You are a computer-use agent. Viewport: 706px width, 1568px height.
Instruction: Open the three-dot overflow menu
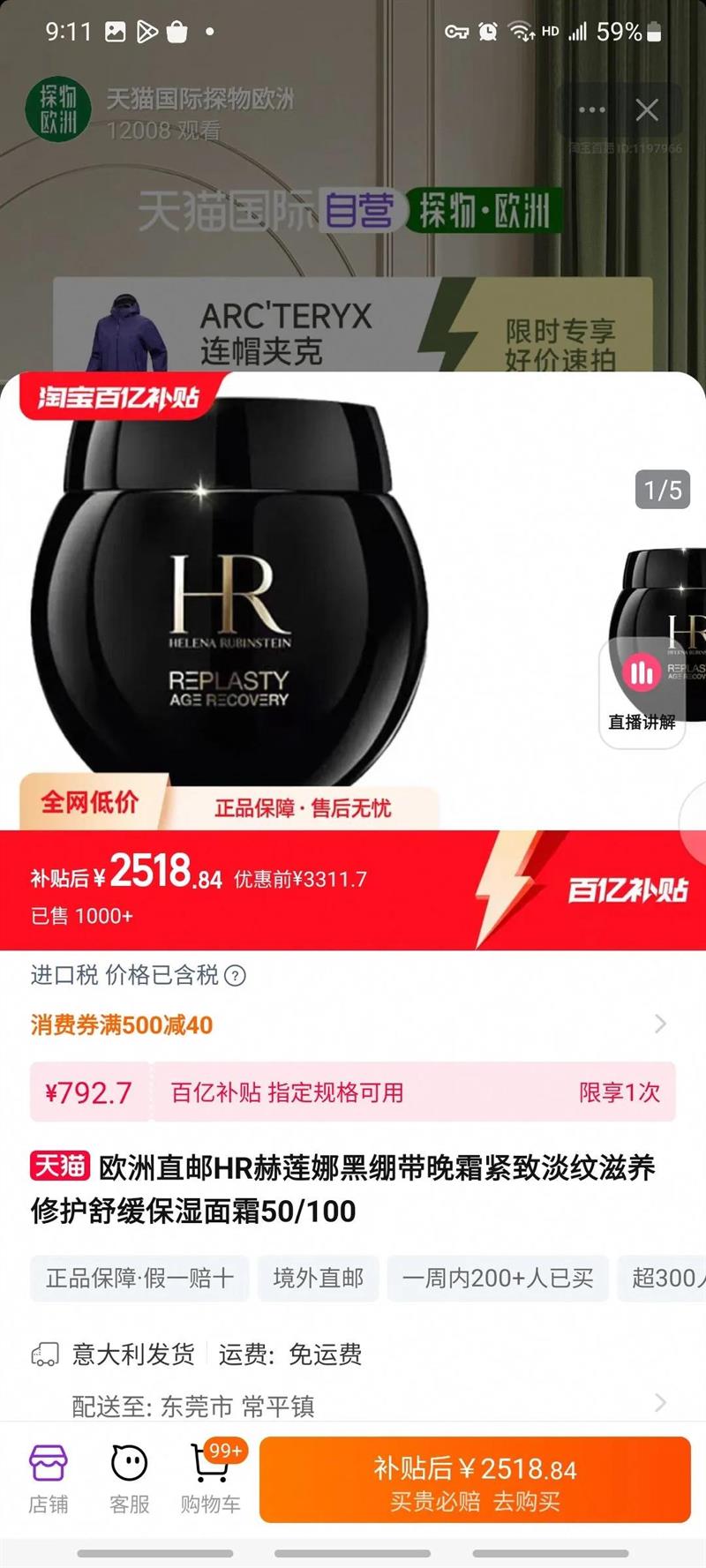coord(591,110)
